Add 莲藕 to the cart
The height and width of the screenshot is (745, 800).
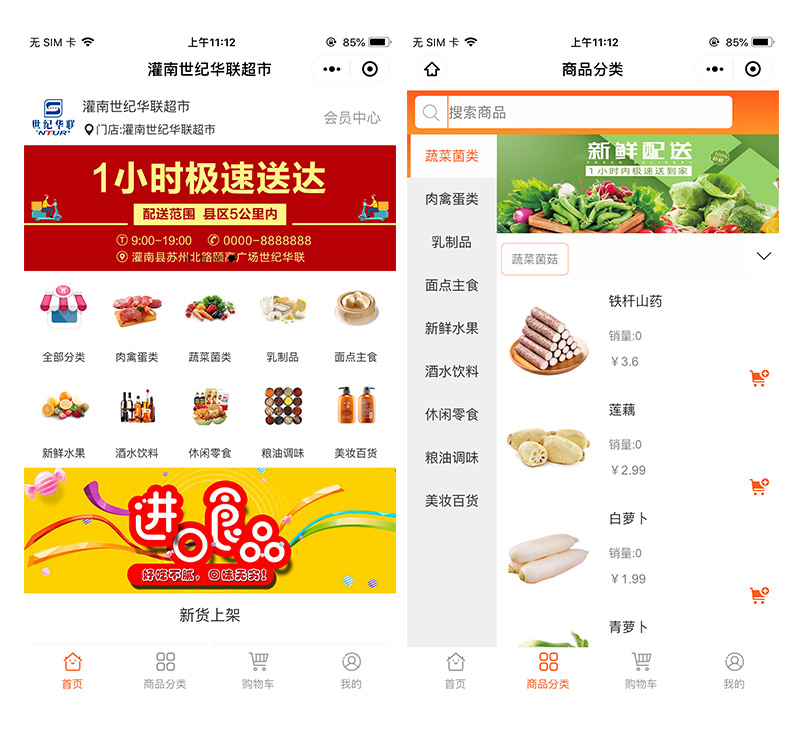coord(758,487)
